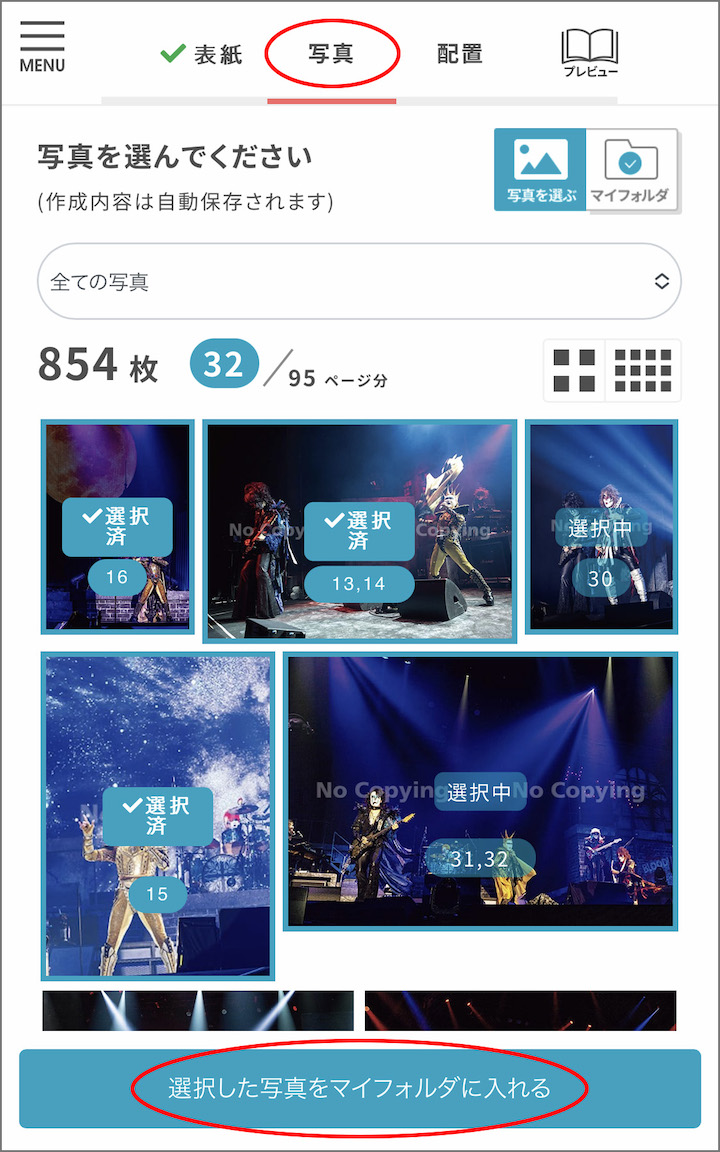The height and width of the screenshot is (1152, 720).
Task: Expand the 全ての写真 dropdown
Action: pyautogui.click(x=359, y=282)
